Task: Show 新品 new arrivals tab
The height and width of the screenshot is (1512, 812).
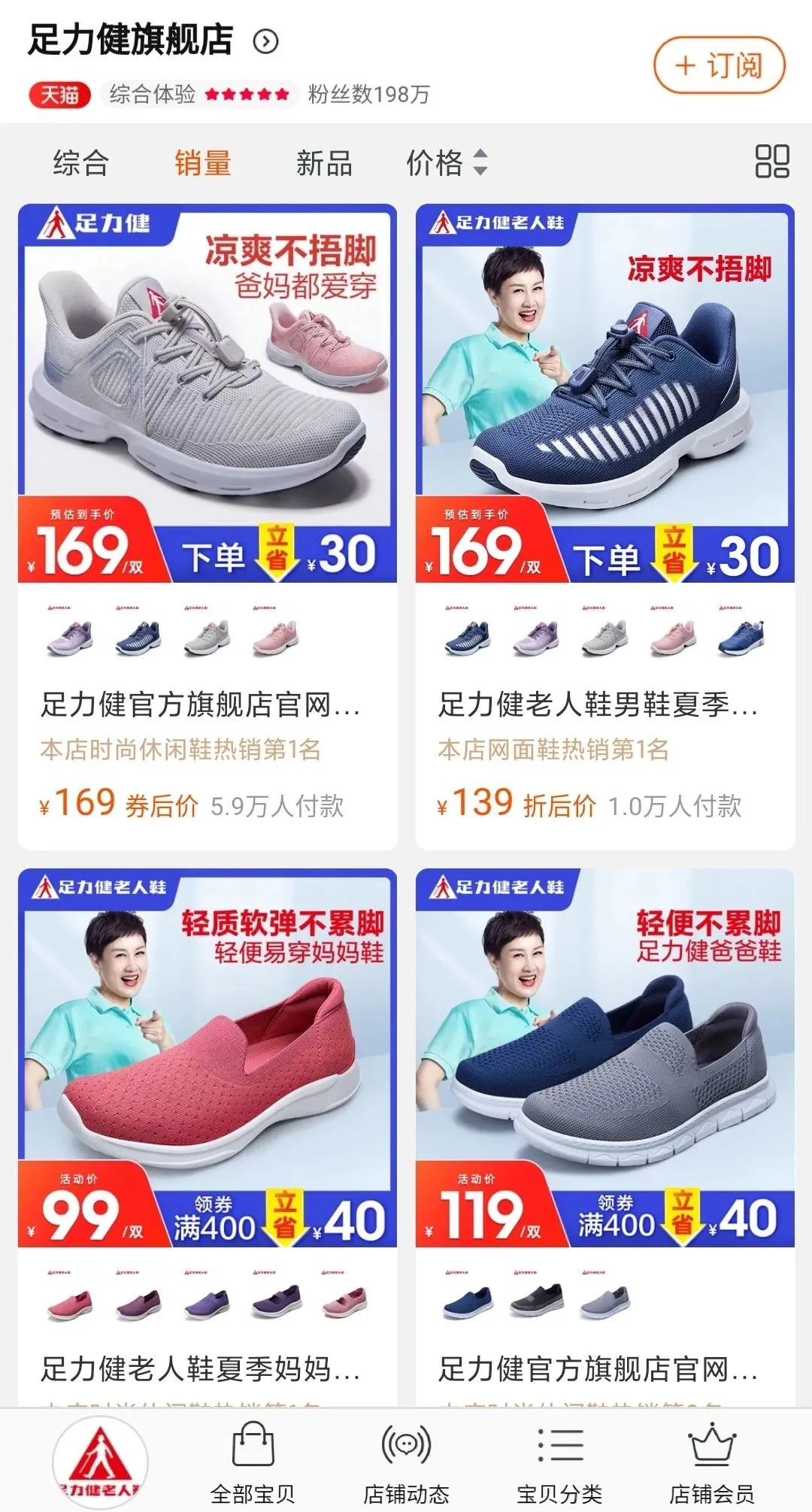Action: 324,162
